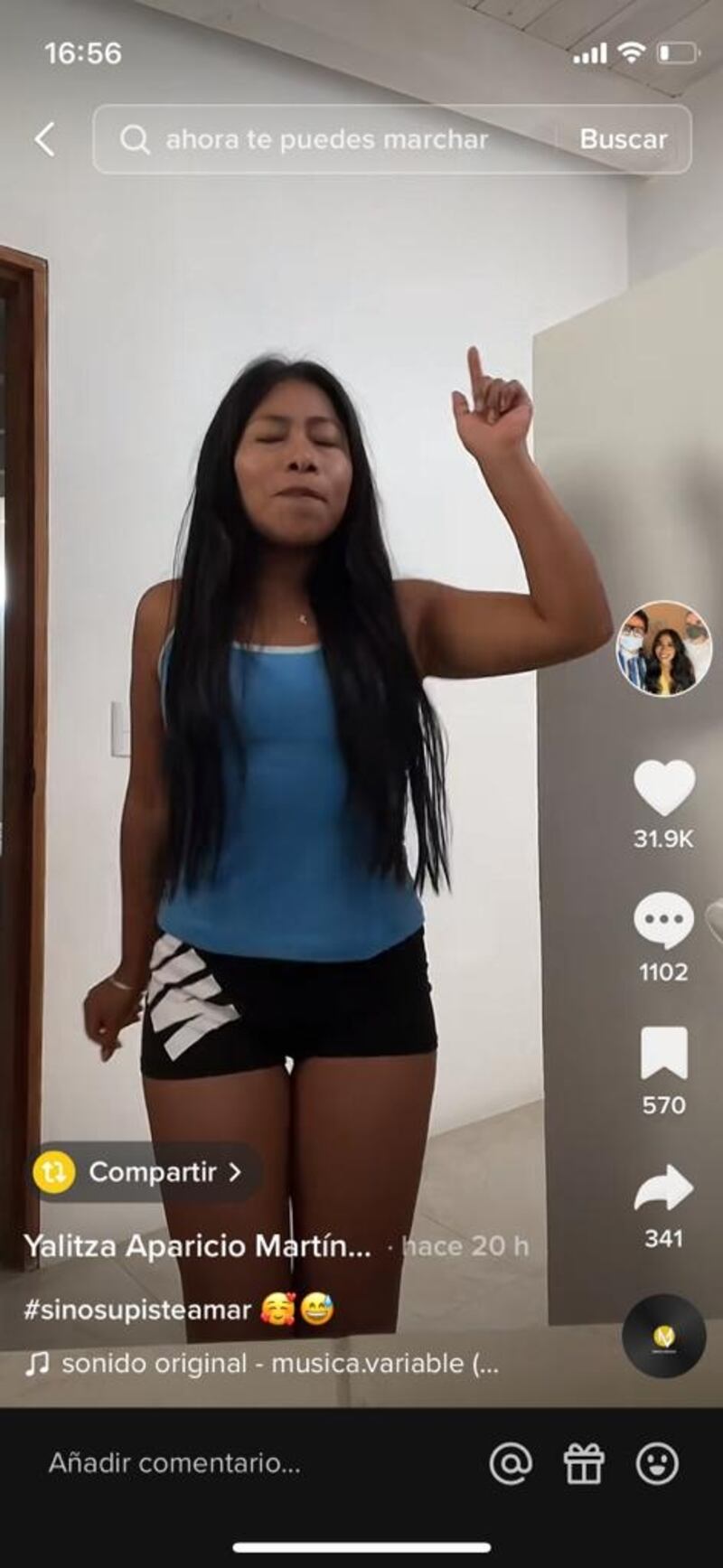Open the comments bubble showing 1102
Image resolution: width=723 pixels, height=1568 pixels.
pyautogui.click(x=664, y=921)
